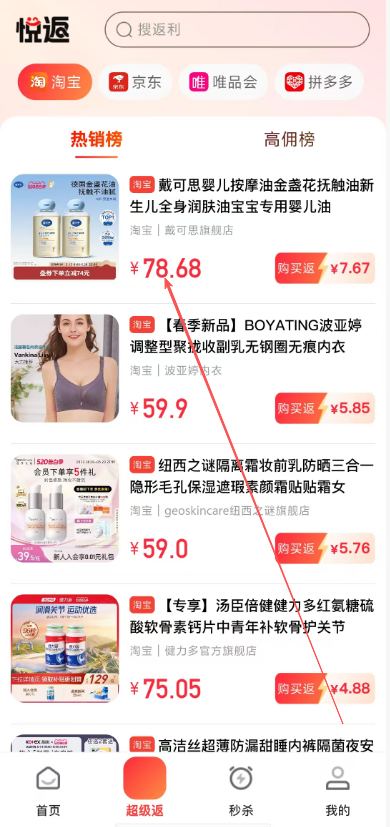This screenshot has width=390, height=827.
Task: Open the 汤臣倍健健力多 product card
Action: click(193, 649)
